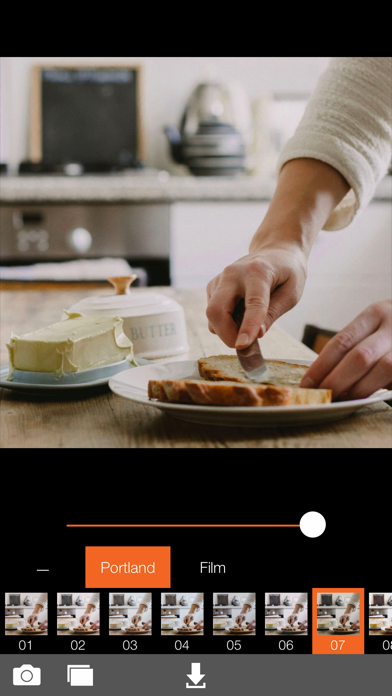Apply filter 06
392x696 pixels.
coord(286,622)
